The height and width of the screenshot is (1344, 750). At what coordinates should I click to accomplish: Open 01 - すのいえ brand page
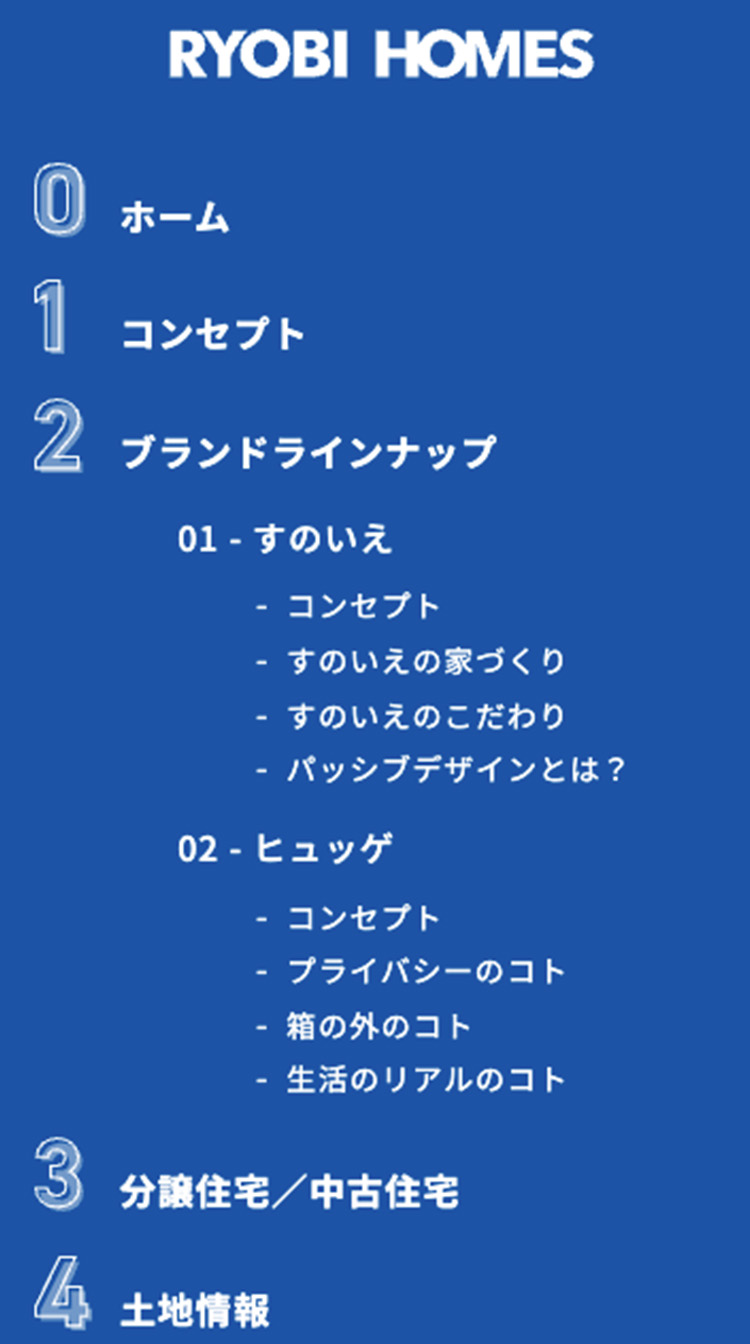click(285, 540)
